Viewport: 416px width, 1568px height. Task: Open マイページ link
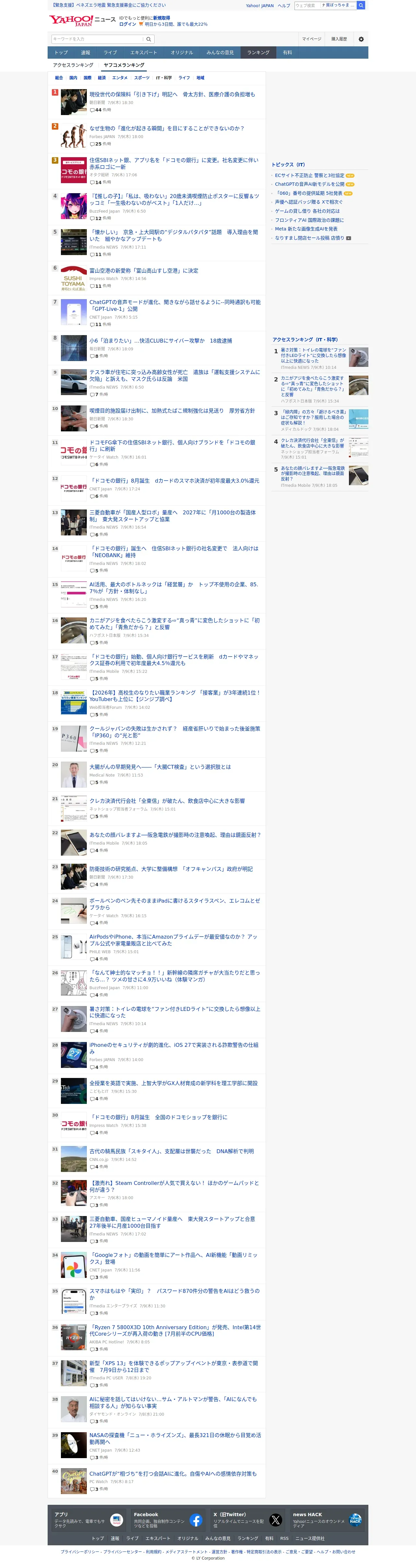click(x=311, y=39)
